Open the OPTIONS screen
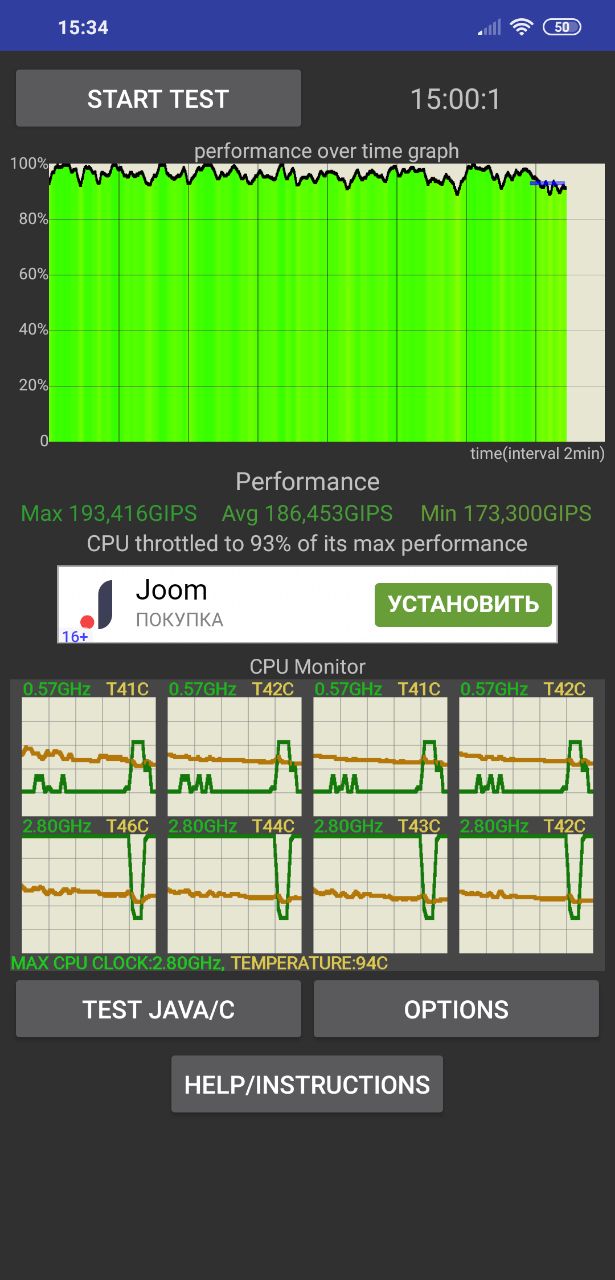Image resolution: width=615 pixels, height=1280 pixels. pyautogui.click(x=456, y=1009)
